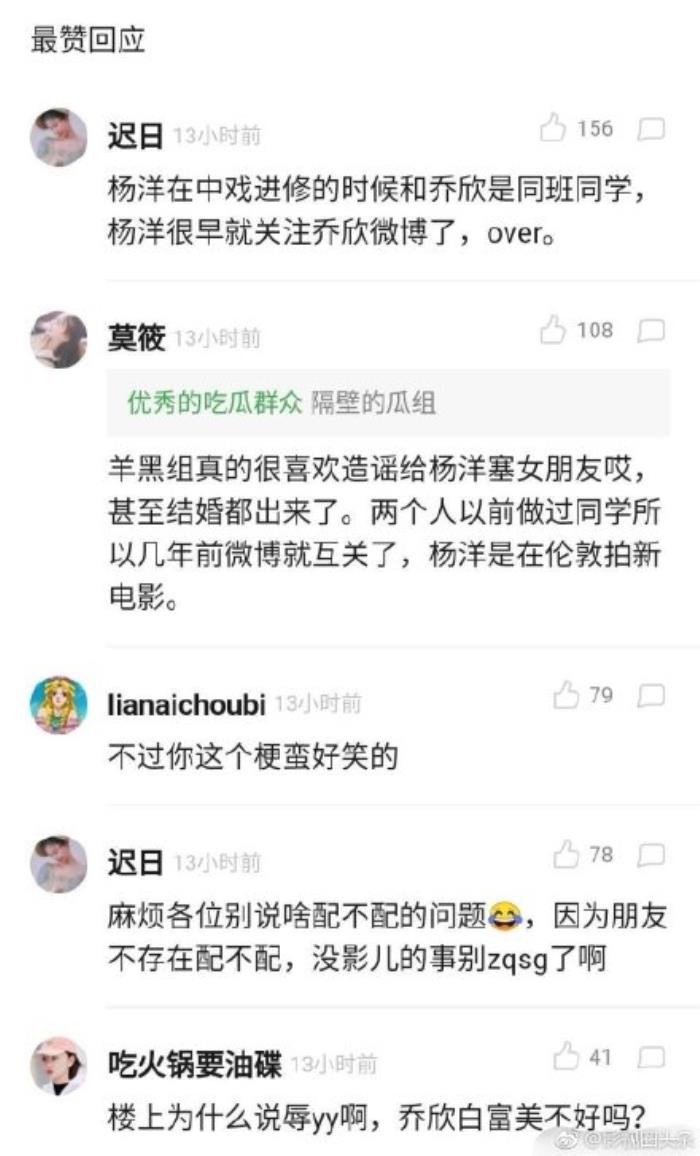Reply to 莫筱's comment
Screen dimensions: 700x1156
(651, 331)
